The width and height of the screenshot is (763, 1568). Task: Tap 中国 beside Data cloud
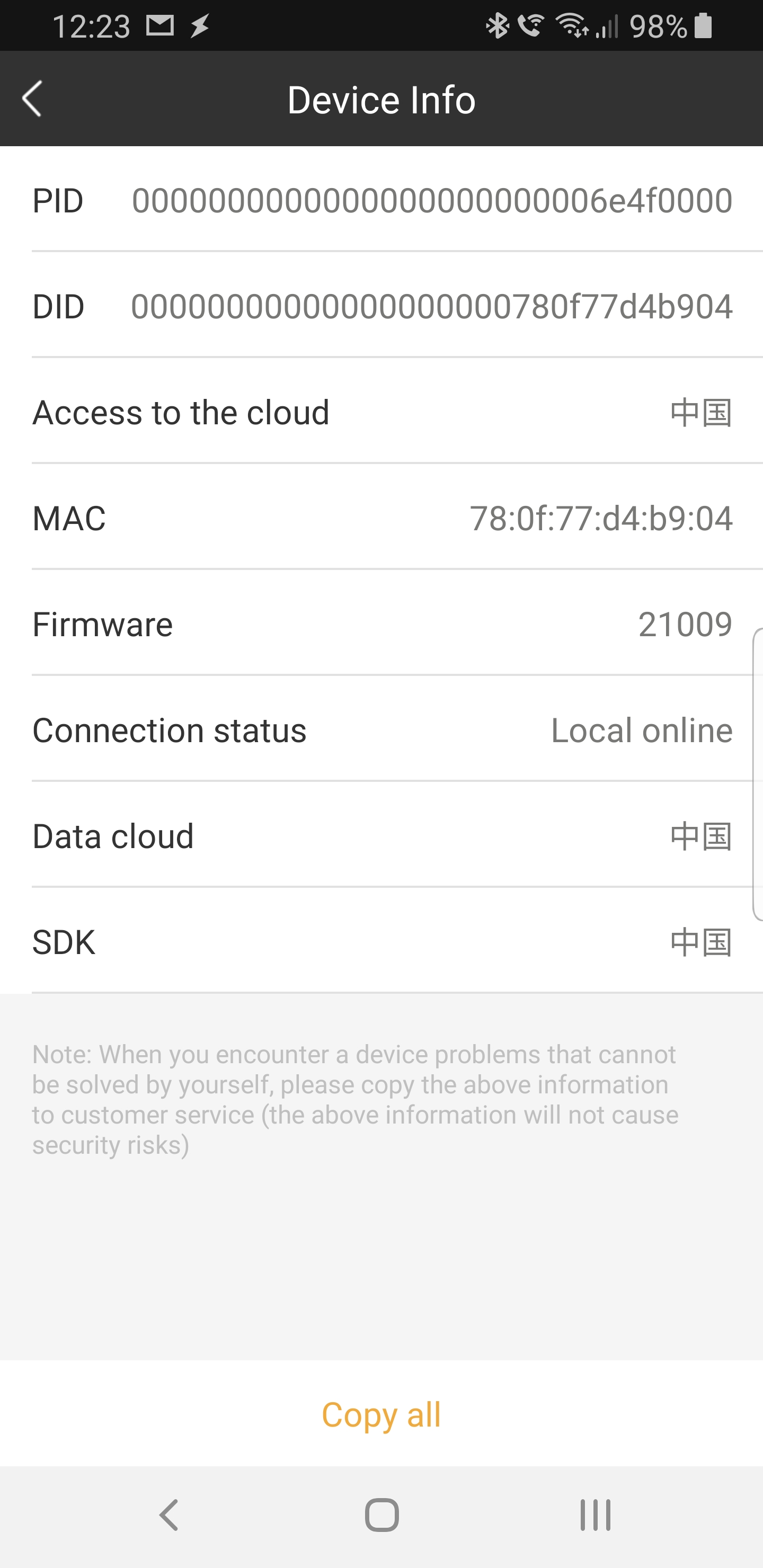coord(700,836)
